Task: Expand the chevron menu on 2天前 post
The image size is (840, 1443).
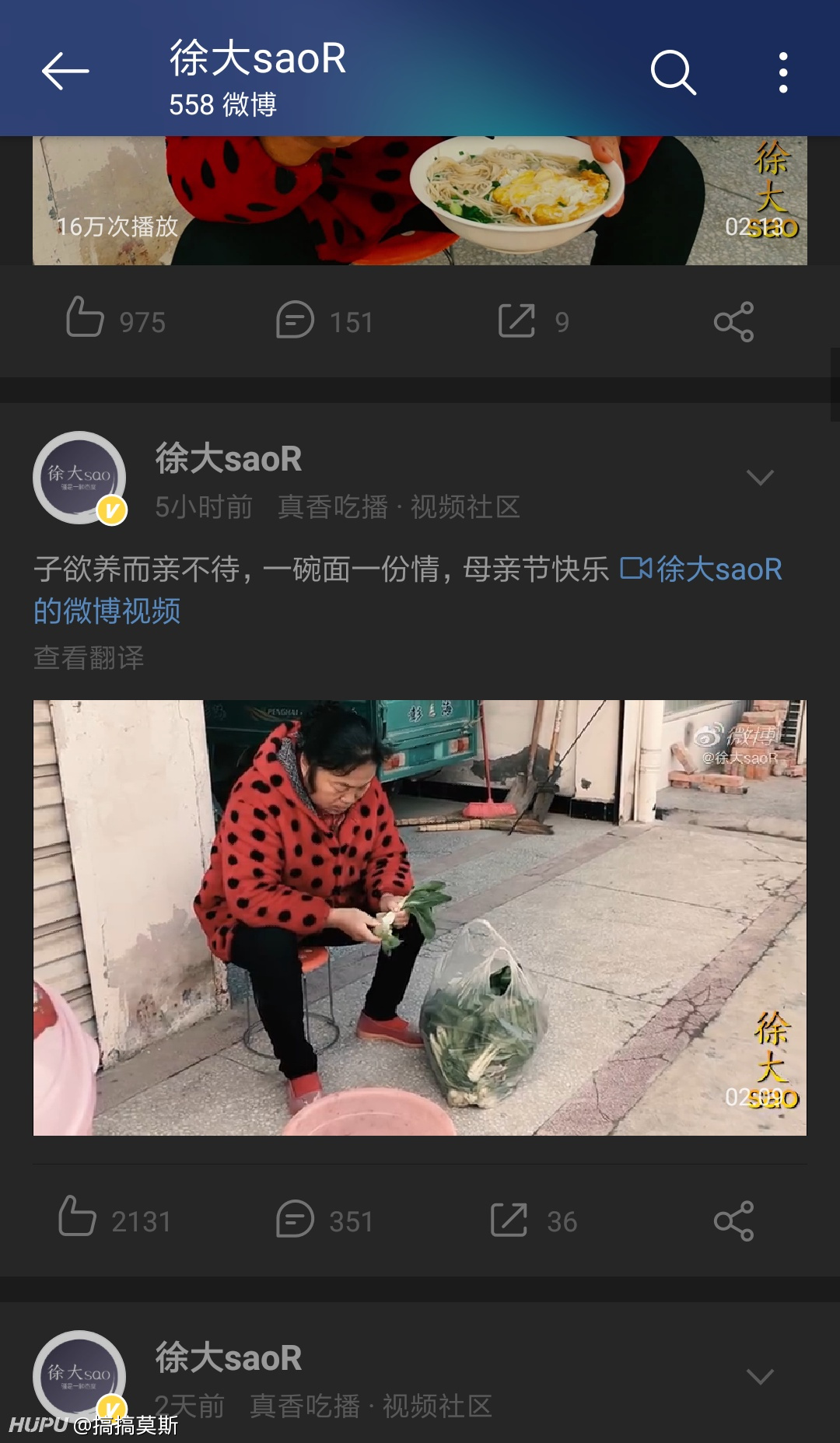Action: click(x=760, y=1376)
